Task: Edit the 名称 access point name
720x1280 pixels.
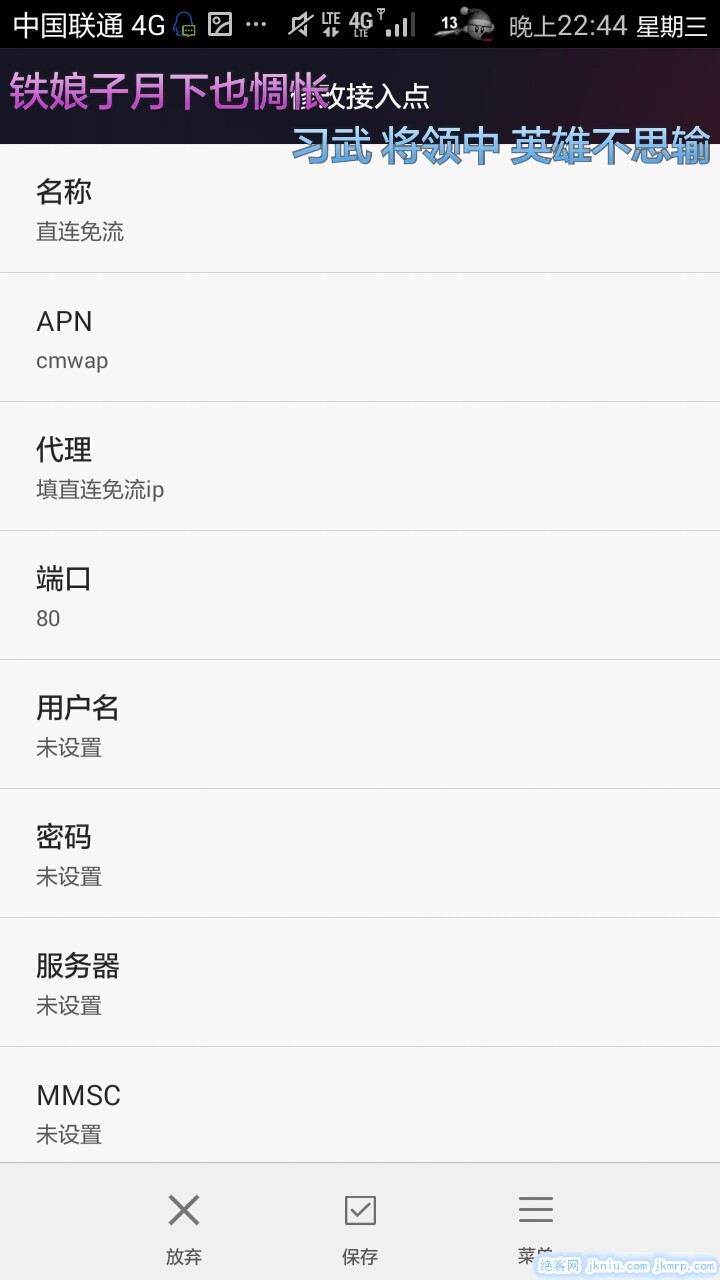Action: 360,210
